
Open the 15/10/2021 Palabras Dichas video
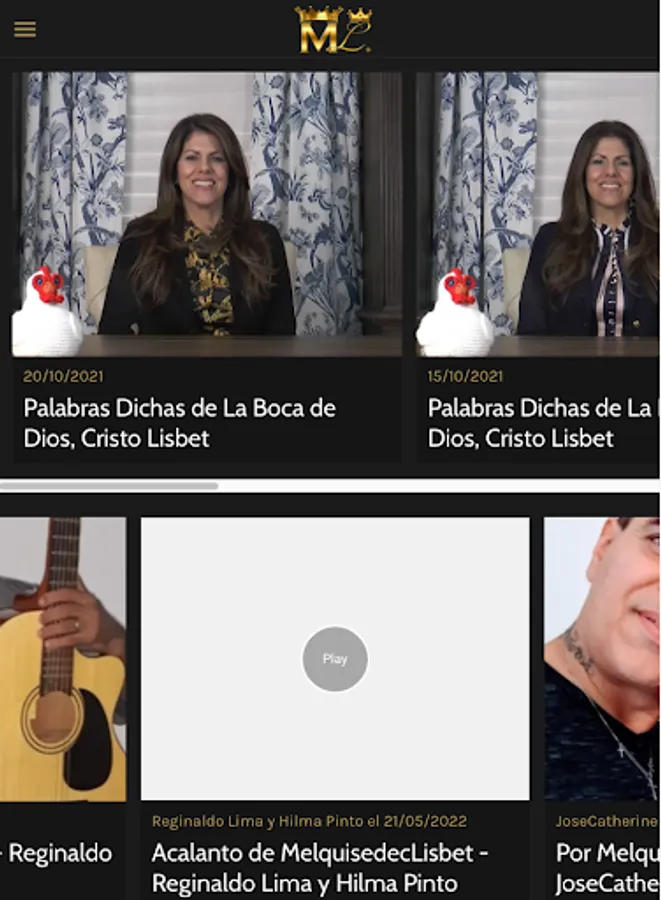tap(538, 266)
